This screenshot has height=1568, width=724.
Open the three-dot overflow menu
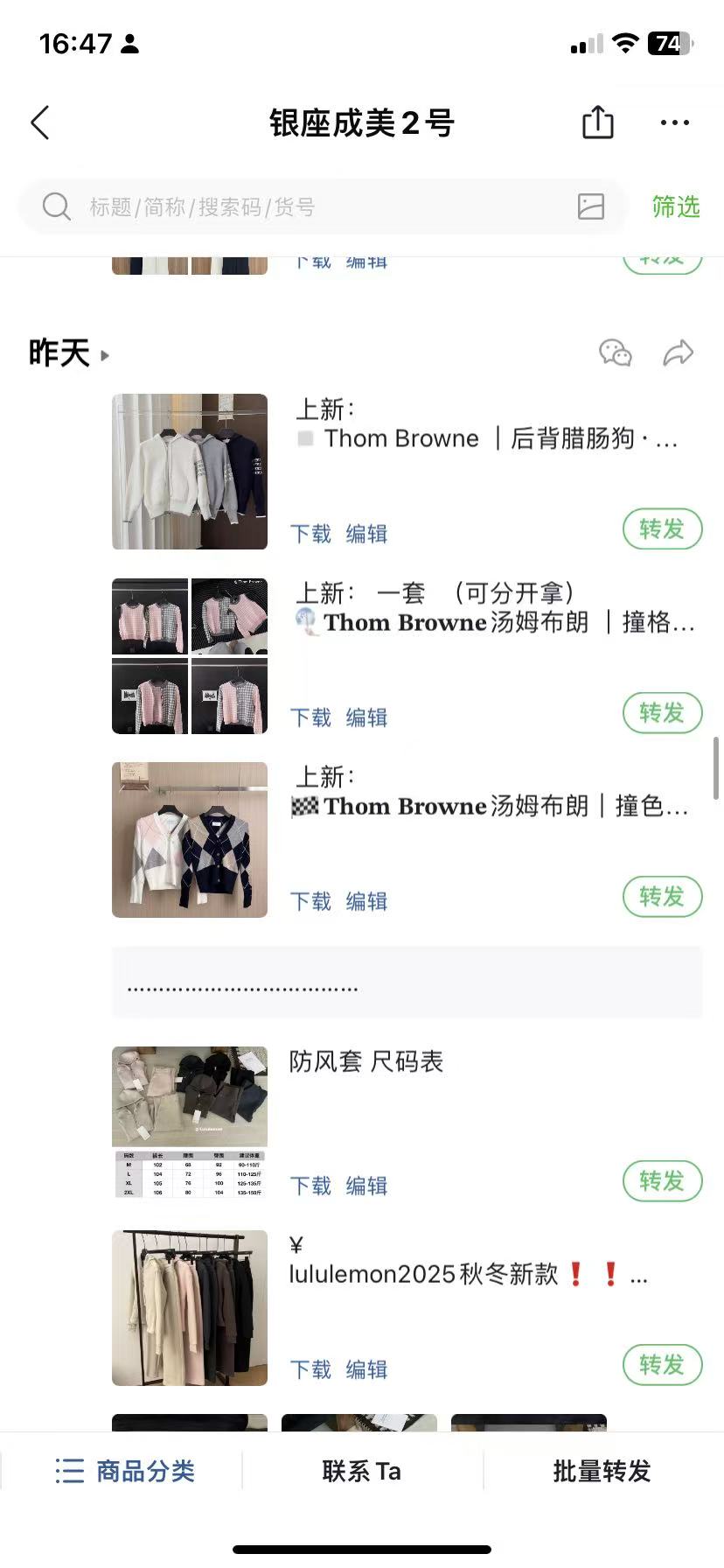(x=674, y=122)
